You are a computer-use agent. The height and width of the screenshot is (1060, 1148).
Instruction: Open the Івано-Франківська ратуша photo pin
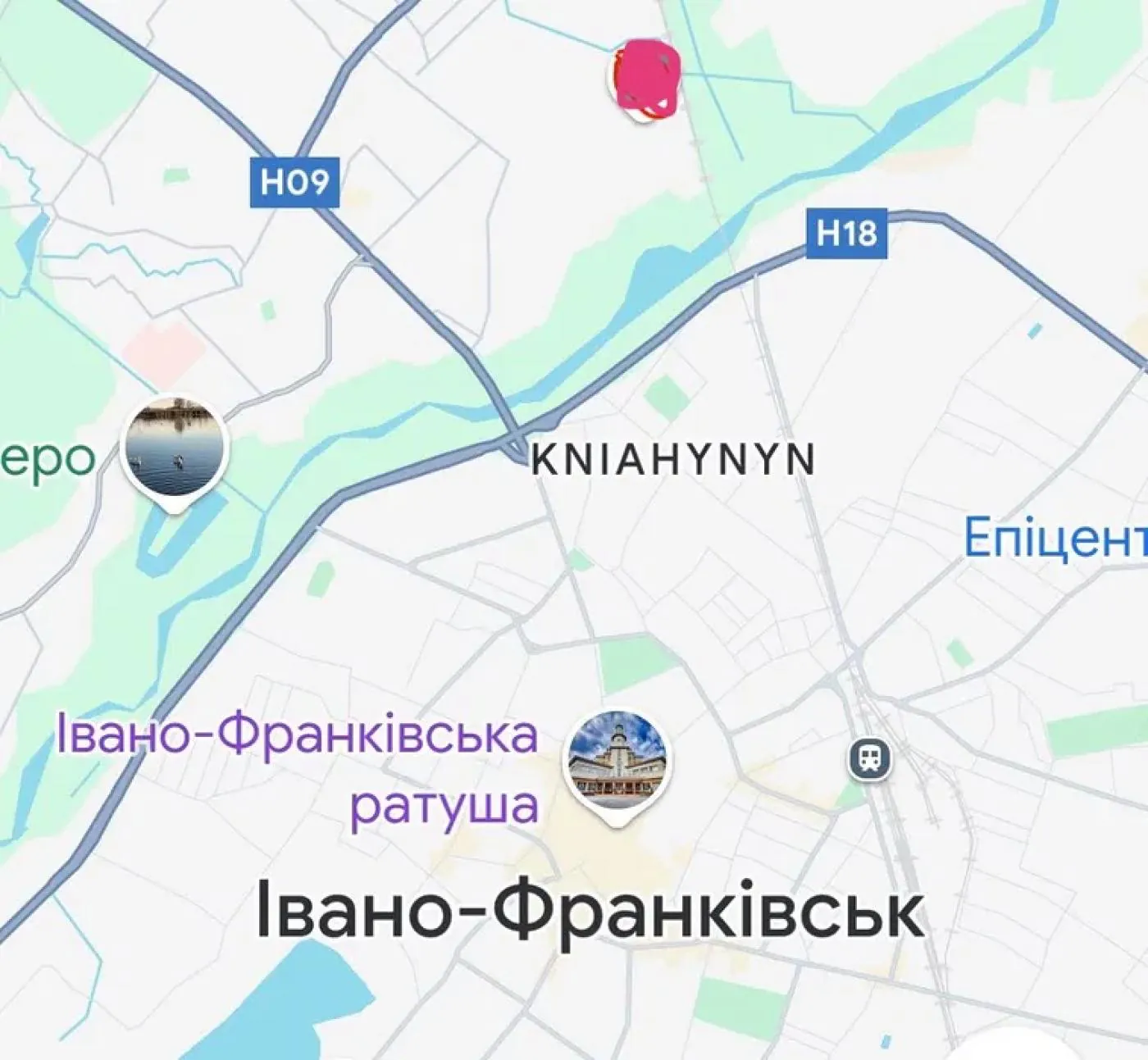(619, 762)
